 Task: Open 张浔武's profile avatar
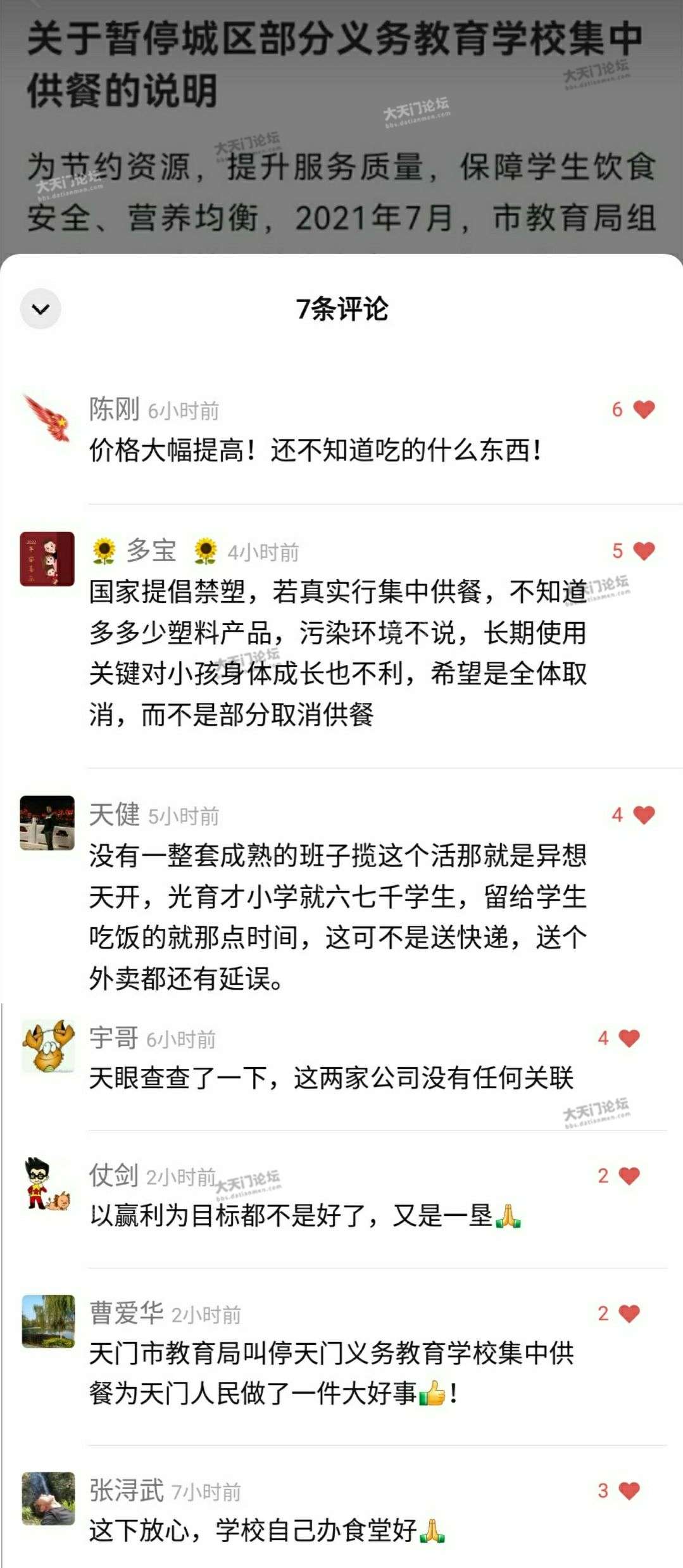tap(47, 1498)
